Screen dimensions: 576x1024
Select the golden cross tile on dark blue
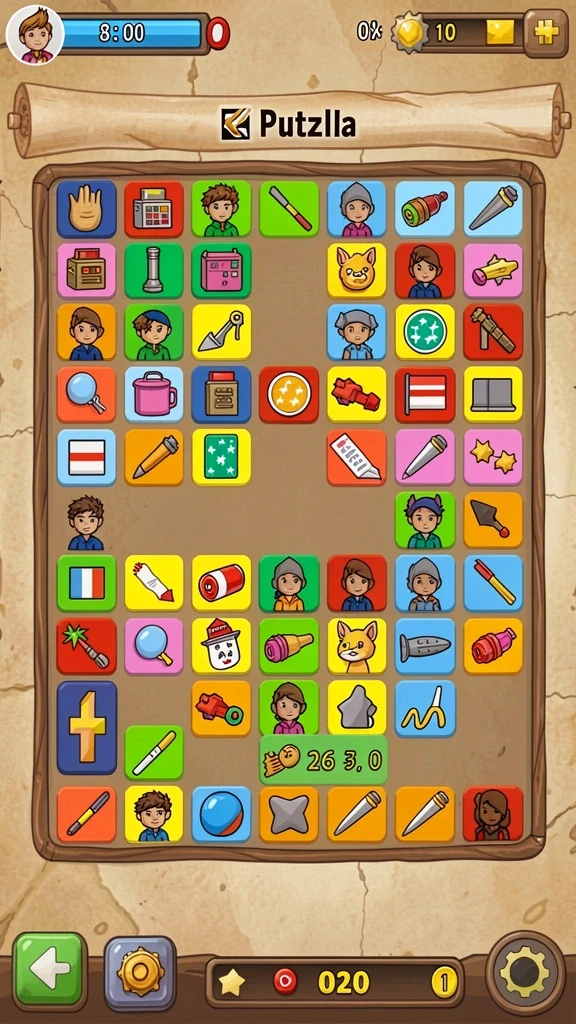(x=87, y=728)
